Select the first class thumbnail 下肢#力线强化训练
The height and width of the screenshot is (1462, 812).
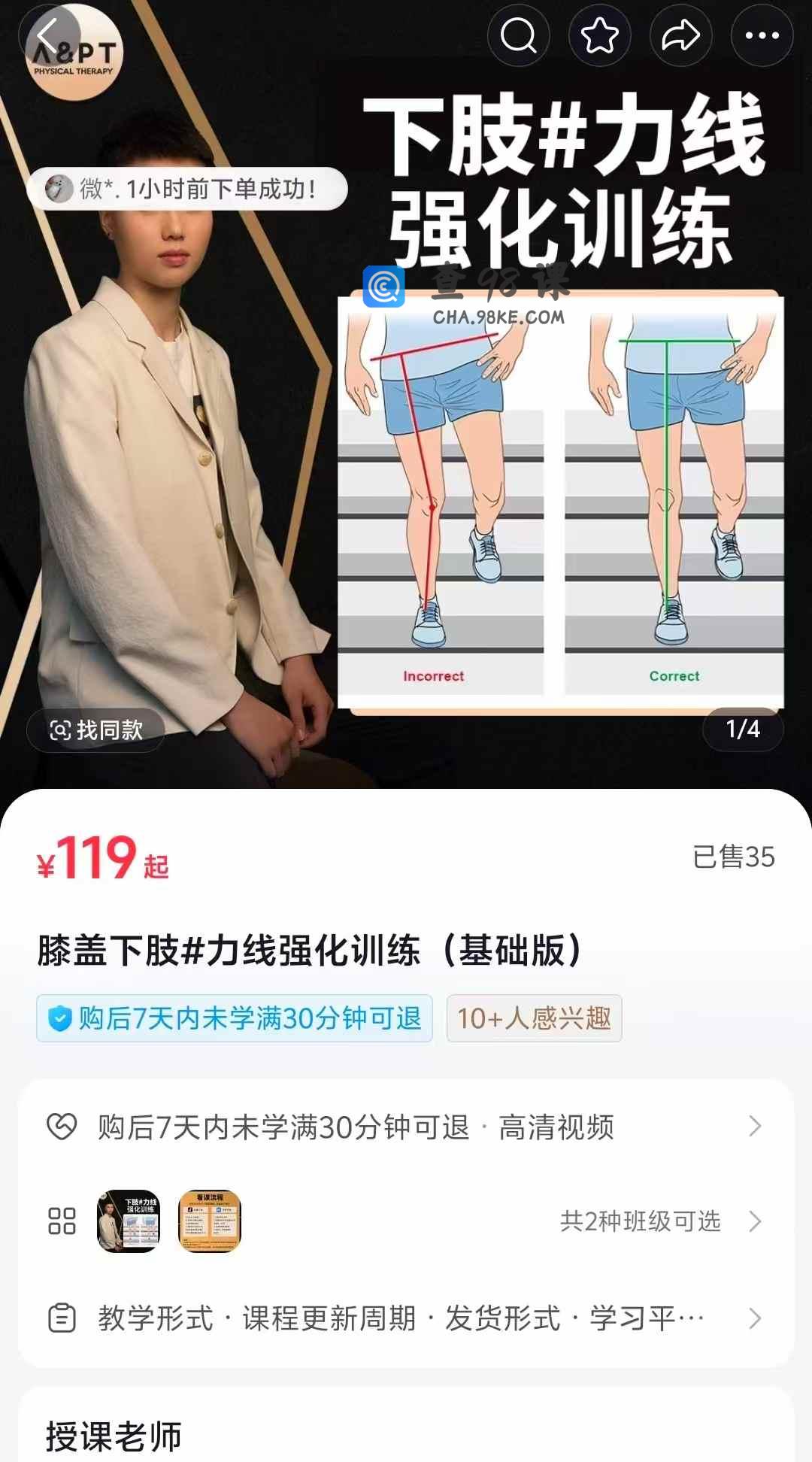[x=129, y=1221]
